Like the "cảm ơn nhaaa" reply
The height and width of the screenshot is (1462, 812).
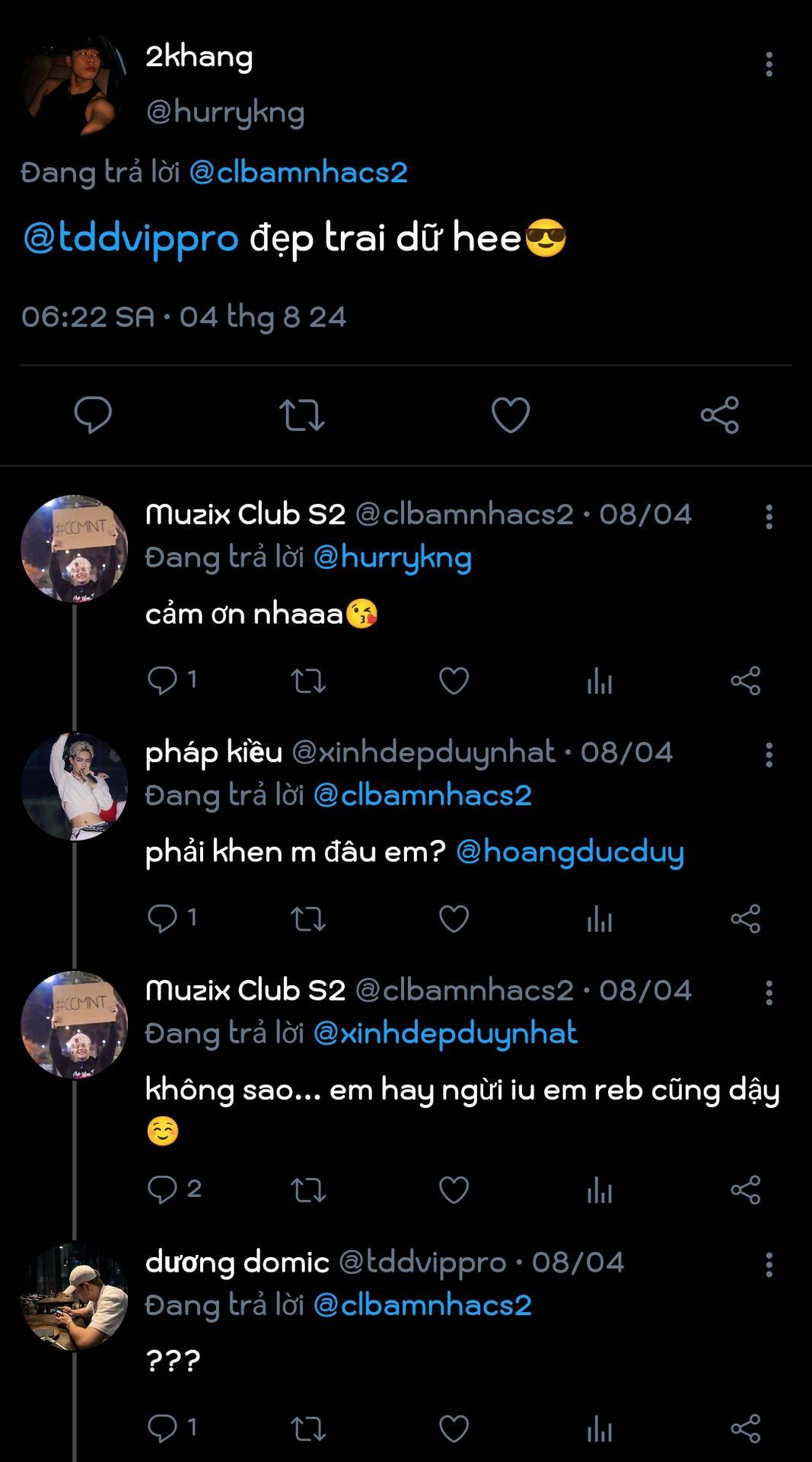(454, 680)
